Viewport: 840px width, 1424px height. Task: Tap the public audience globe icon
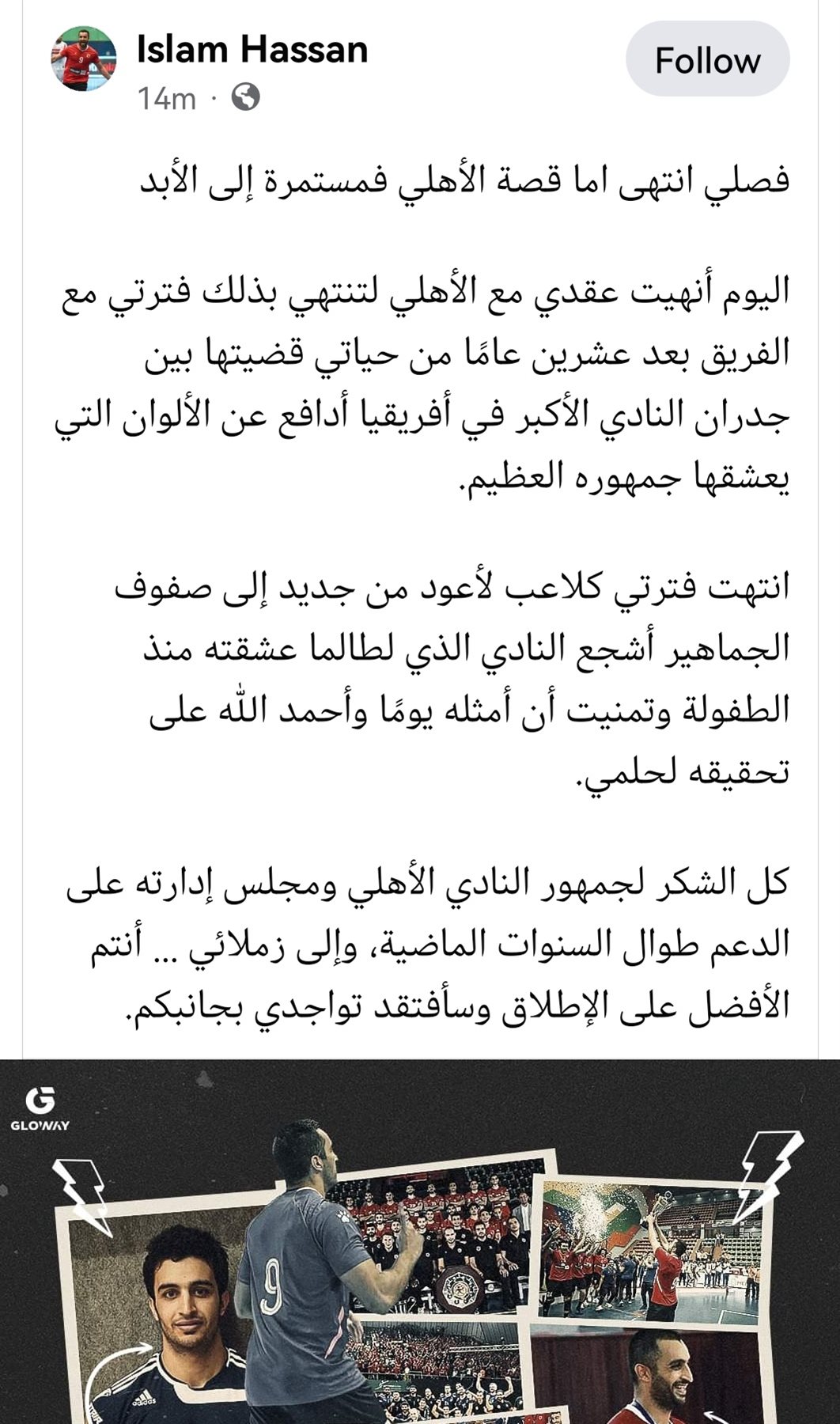pos(246,98)
